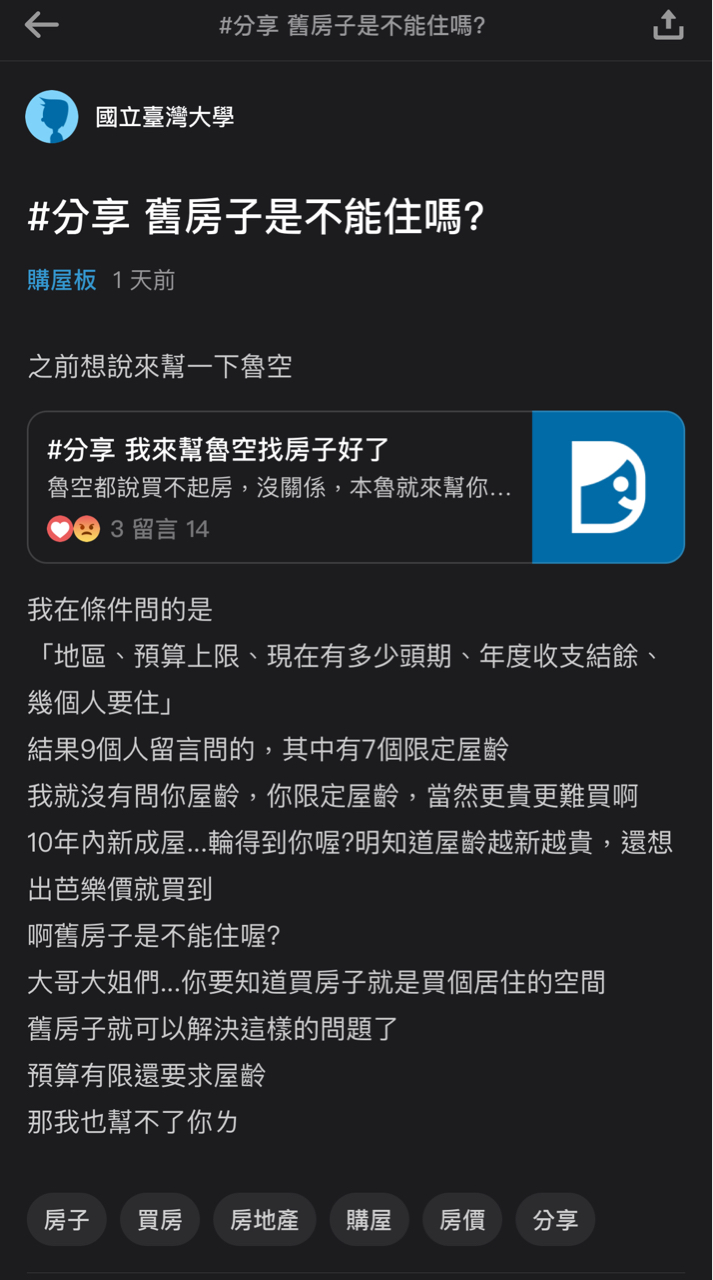Open the 房價 tag

(x=462, y=1219)
